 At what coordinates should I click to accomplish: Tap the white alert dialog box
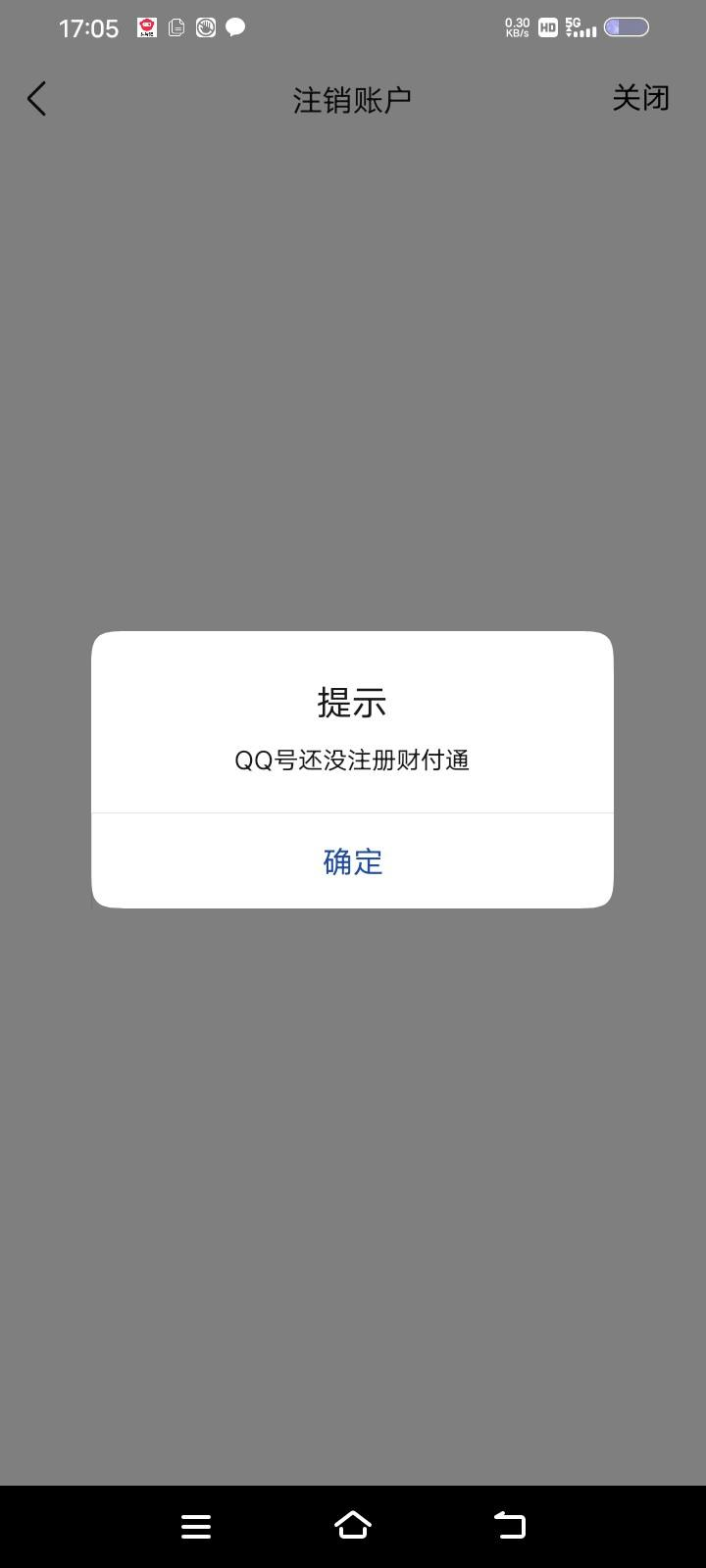click(352, 769)
